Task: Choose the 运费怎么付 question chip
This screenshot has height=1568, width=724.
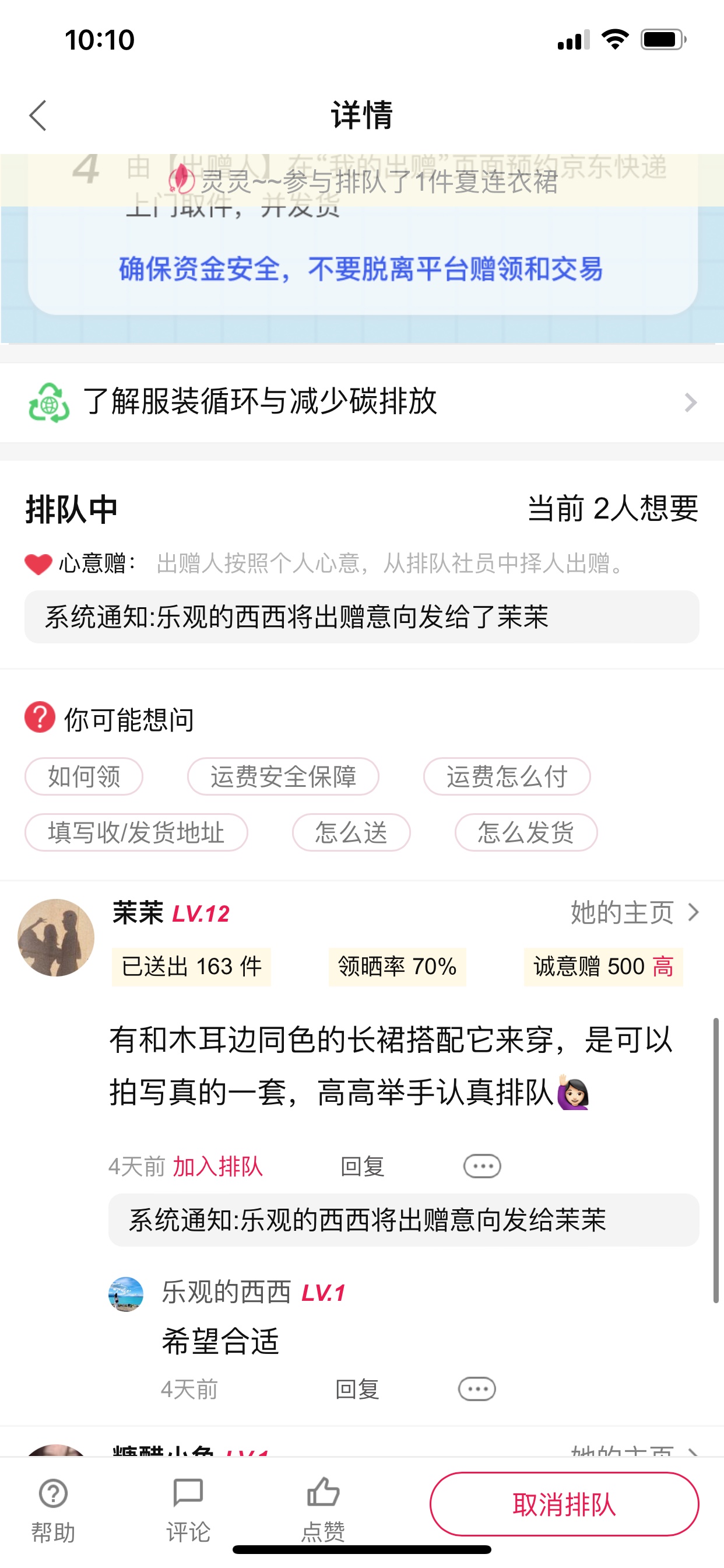Action: pyautogui.click(x=506, y=776)
